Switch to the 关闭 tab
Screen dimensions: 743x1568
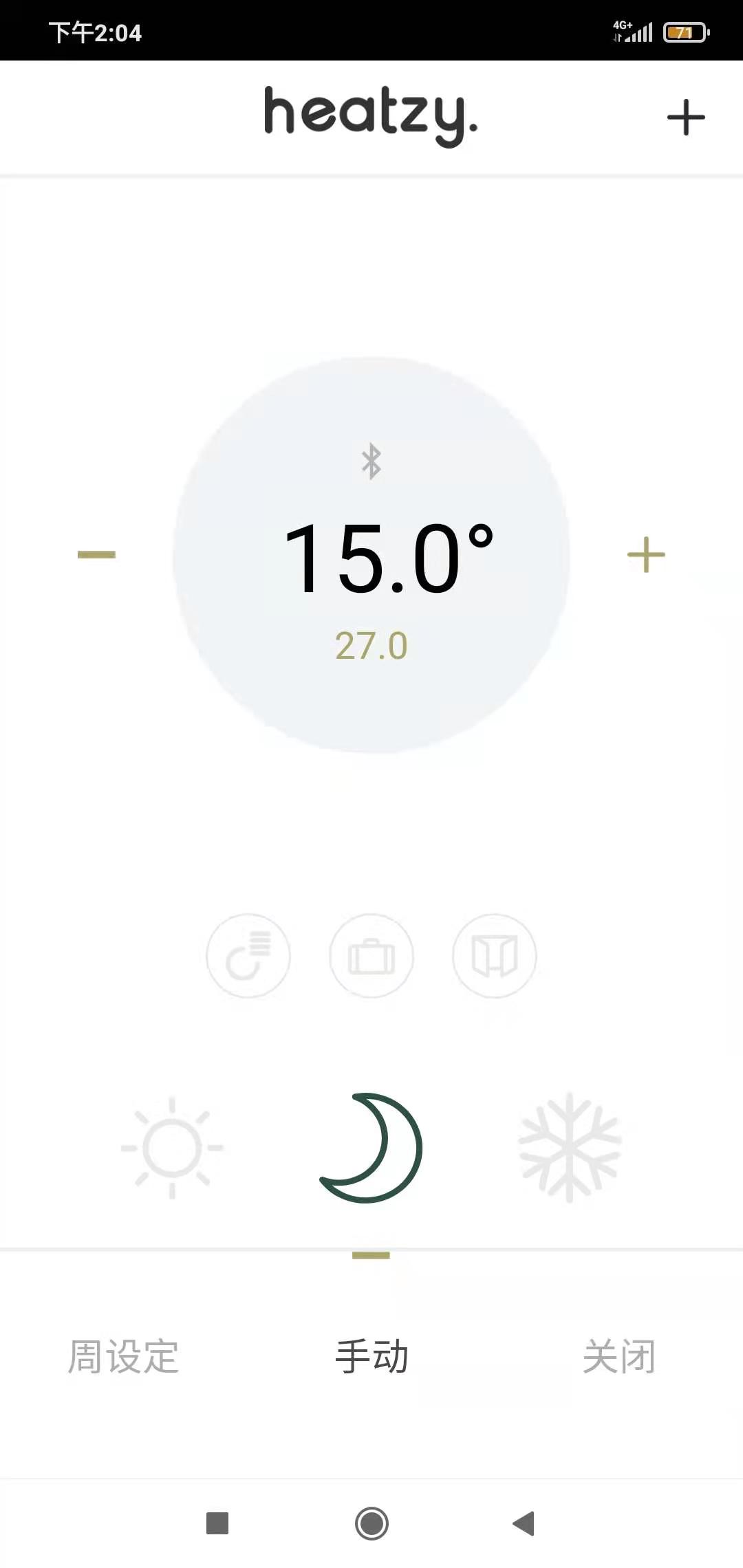[x=619, y=1357]
